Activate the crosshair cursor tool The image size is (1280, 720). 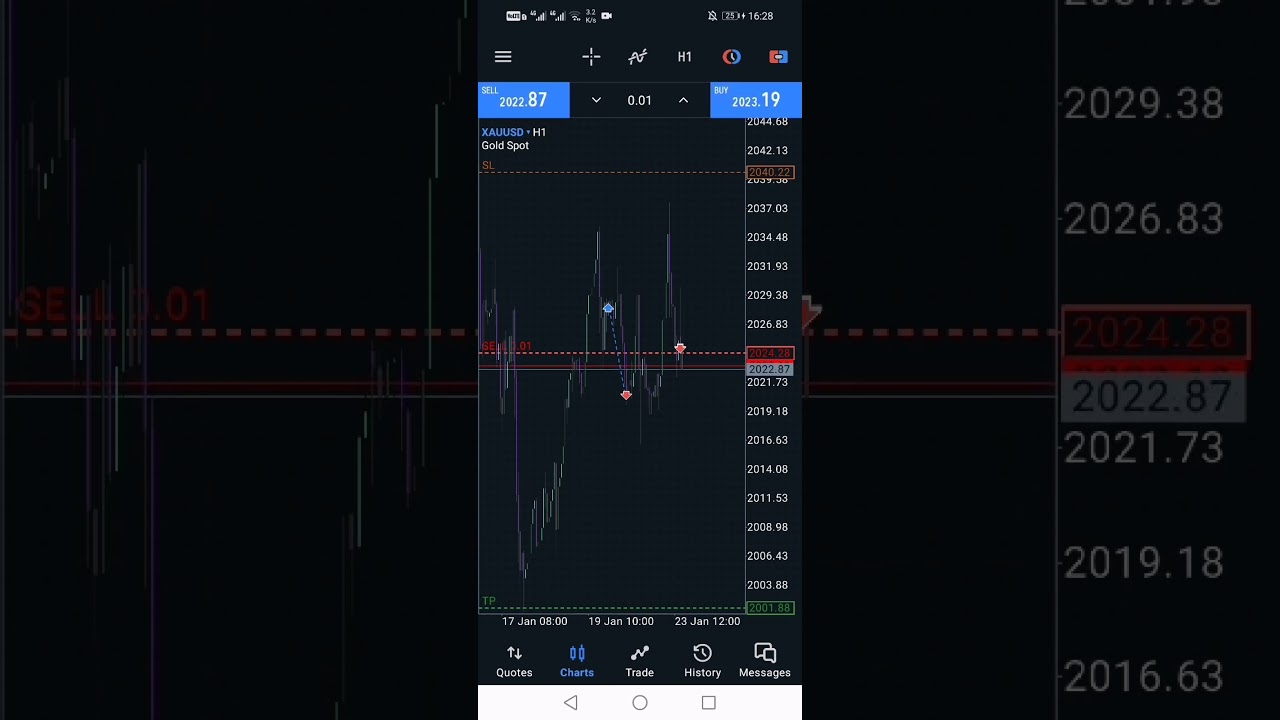pos(591,57)
